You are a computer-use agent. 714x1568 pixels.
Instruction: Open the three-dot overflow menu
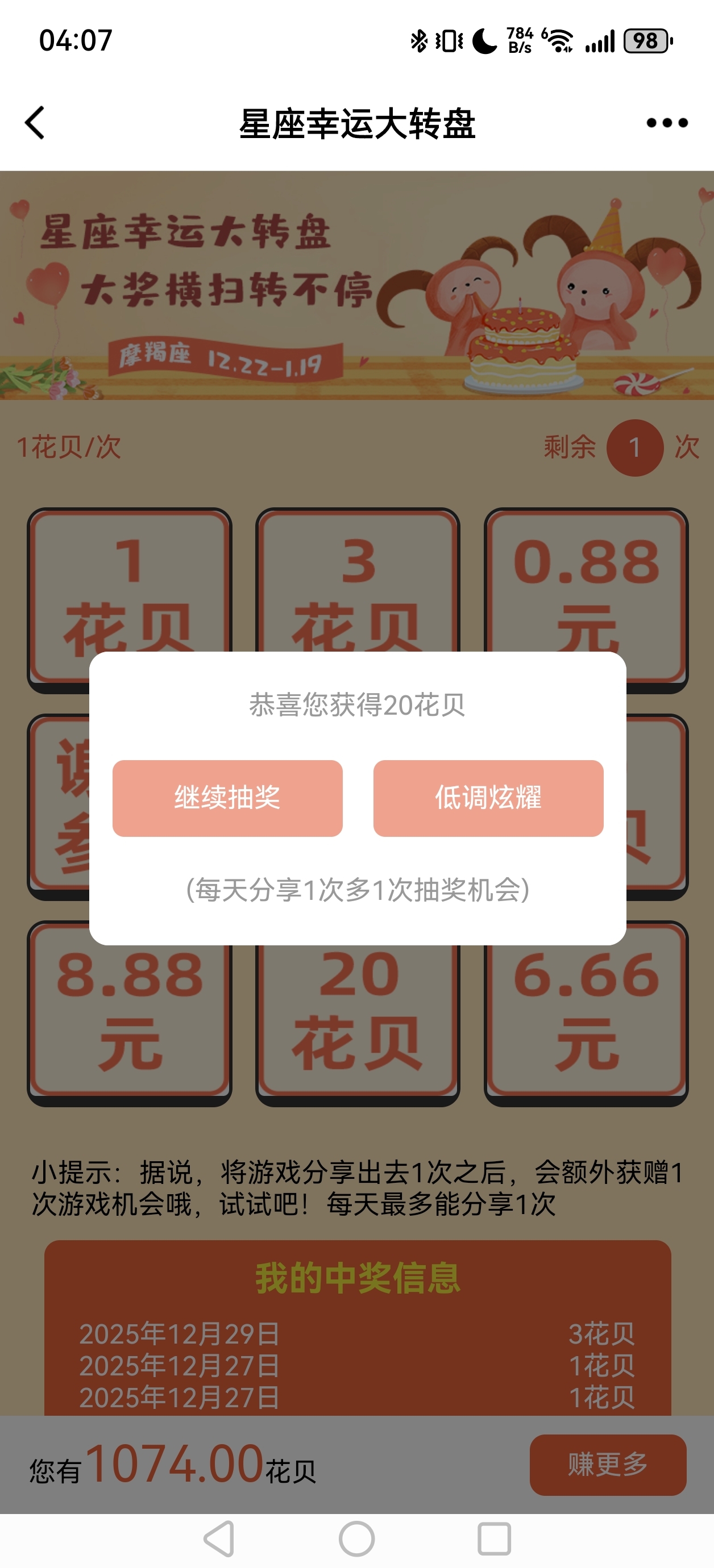(x=667, y=123)
